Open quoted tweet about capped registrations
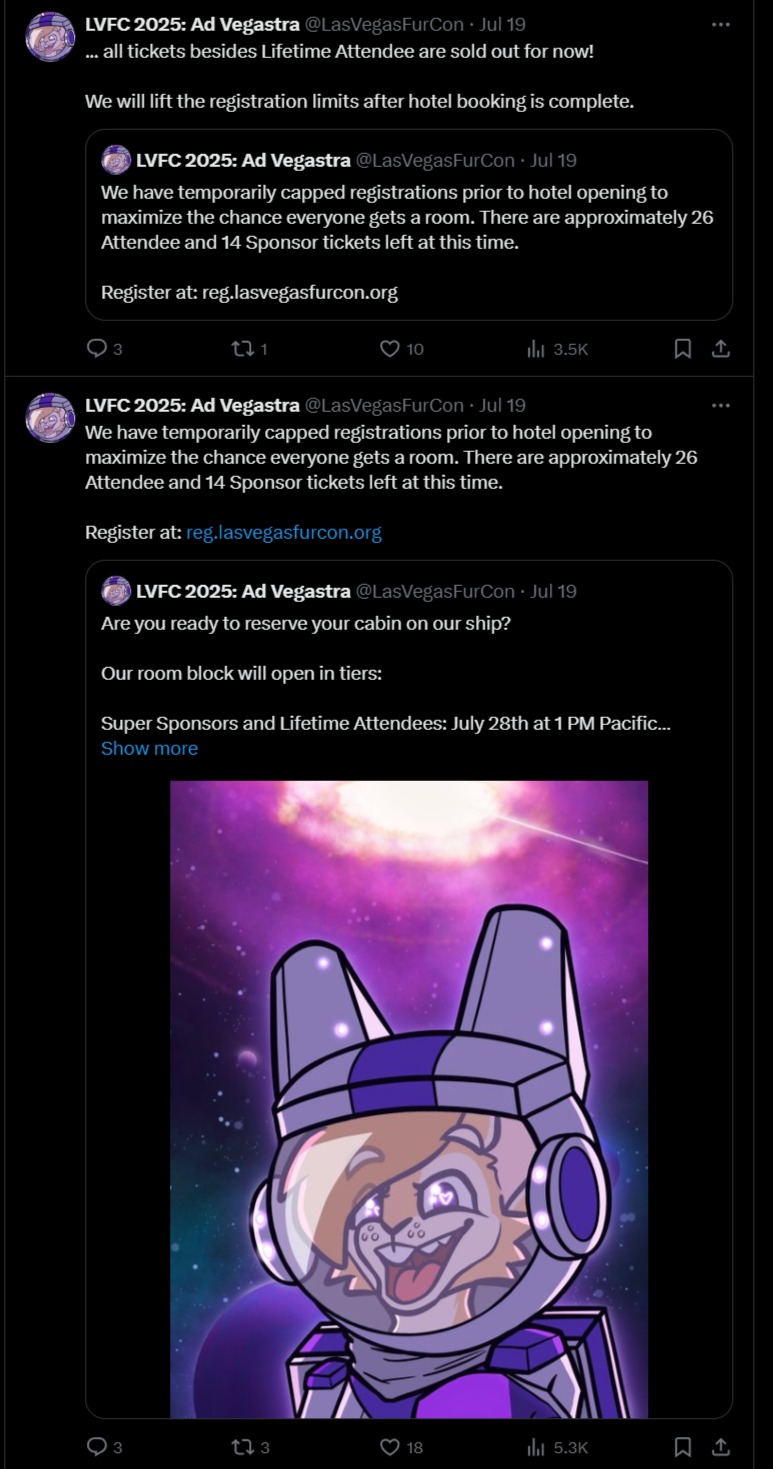Viewport: 773px width, 1469px height. [x=408, y=230]
